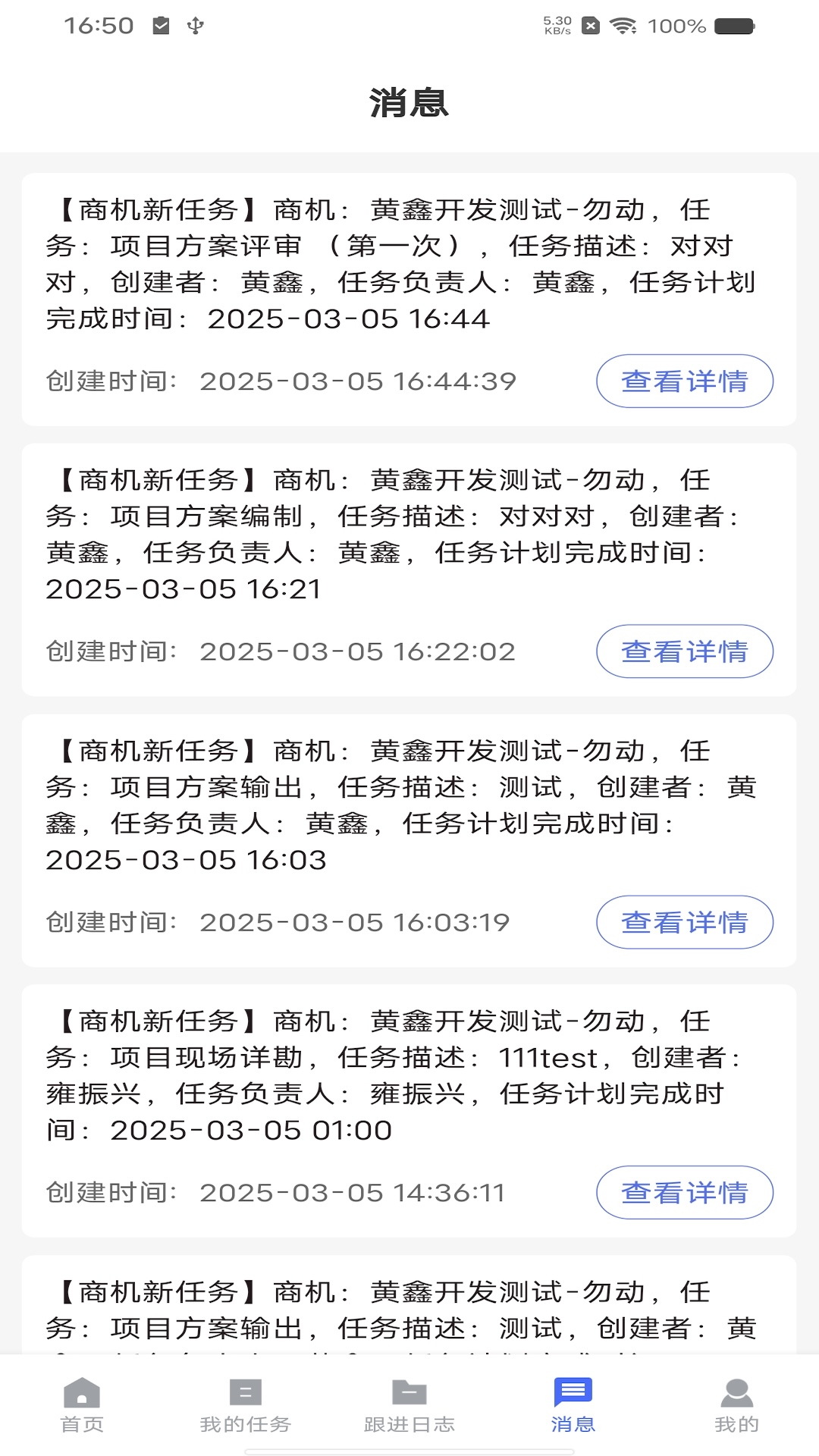
Task: 进入跟进日志标签
Action: (409, 1405)
